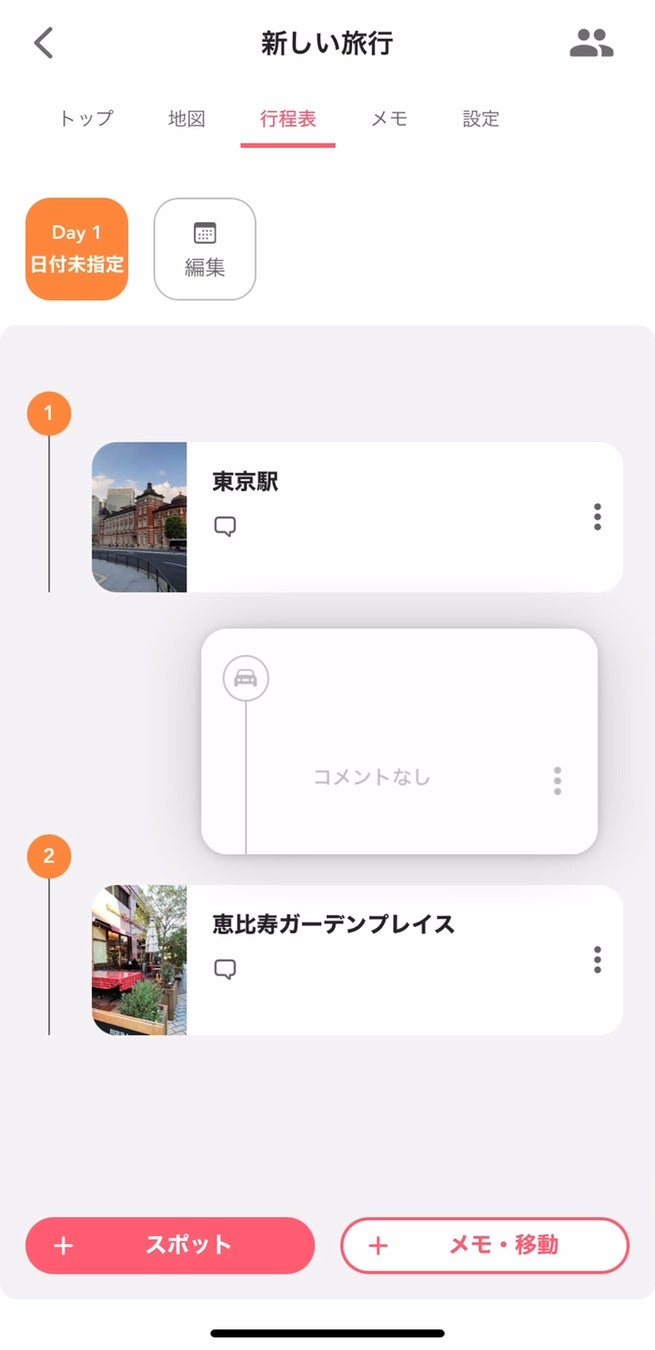
Task: Switch to the 設定 tab
Action: (x=481, y=119)
